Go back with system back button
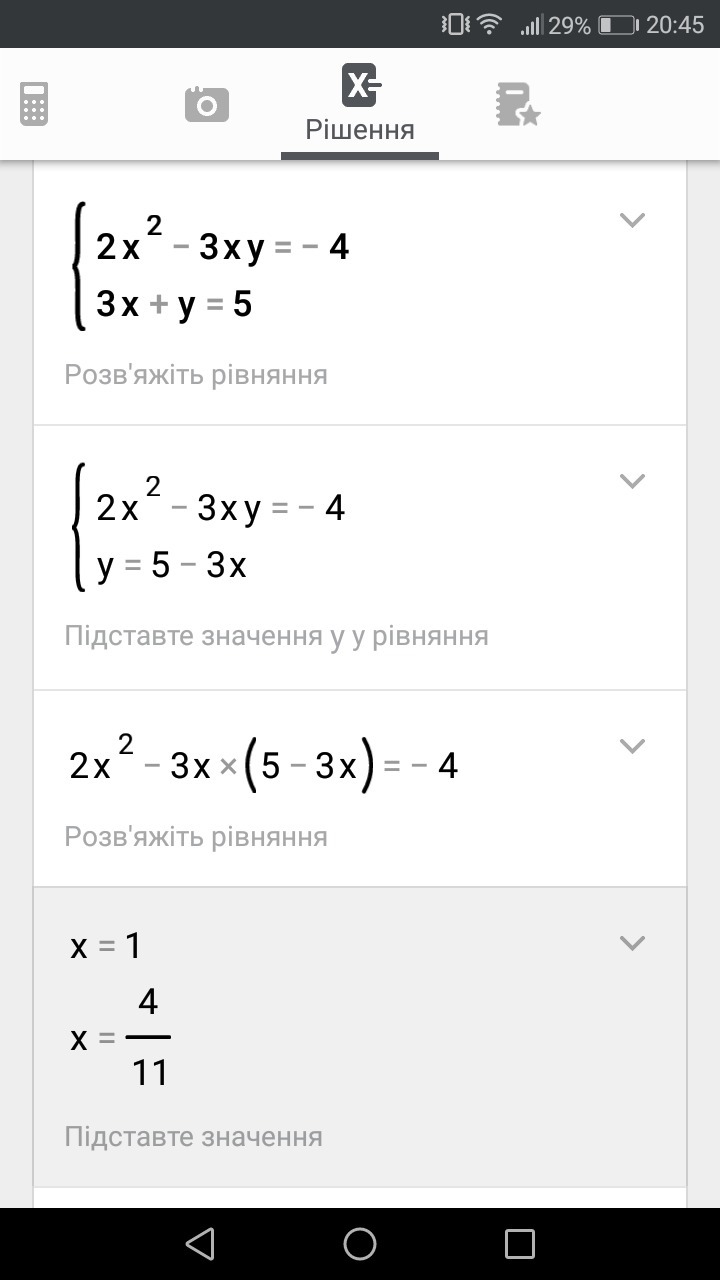The width and height of the screenshot is (720, 1280). click(x=200, y=1244)
